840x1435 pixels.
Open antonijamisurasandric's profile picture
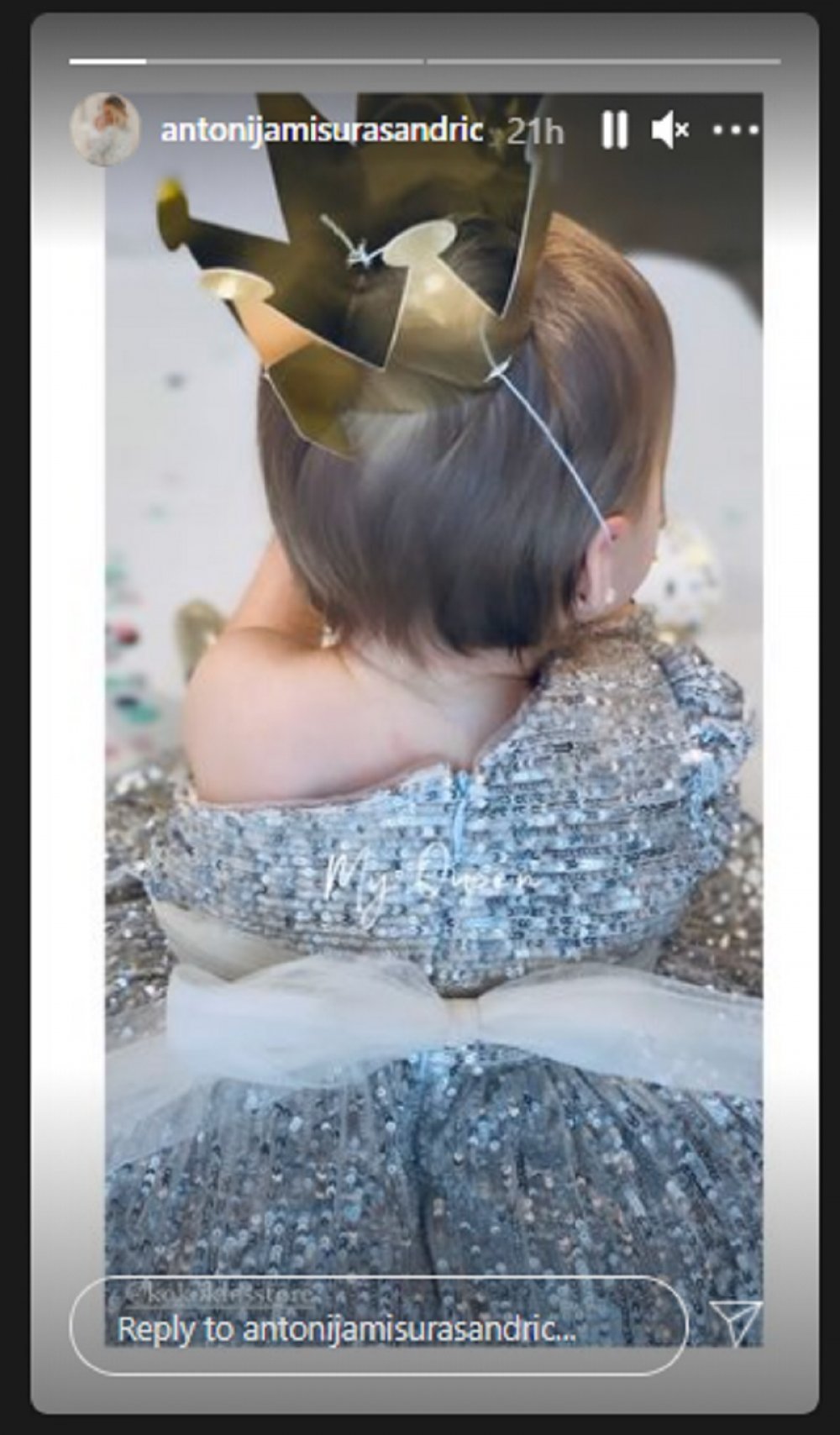tap(105, 129)
